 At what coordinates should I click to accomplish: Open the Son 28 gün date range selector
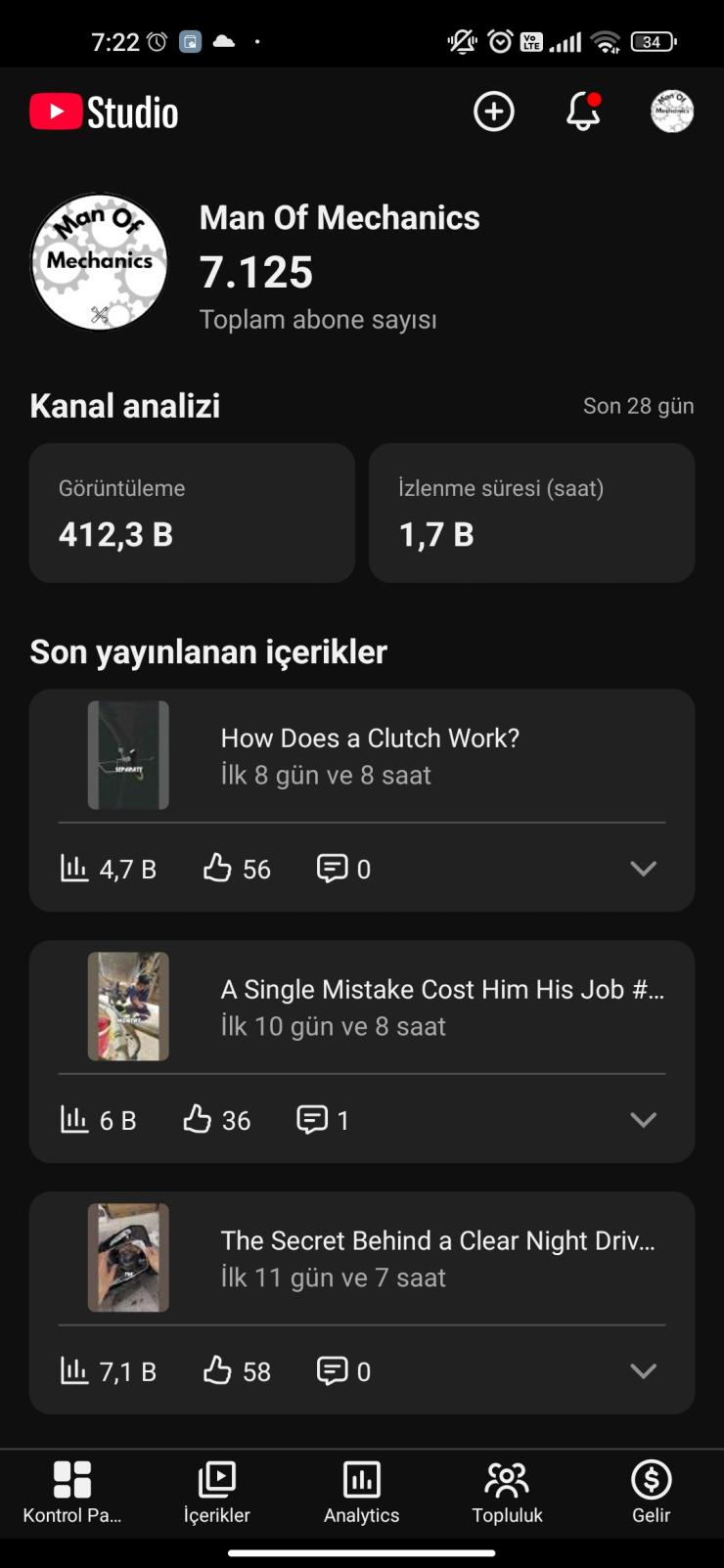[x=638, y=405]
